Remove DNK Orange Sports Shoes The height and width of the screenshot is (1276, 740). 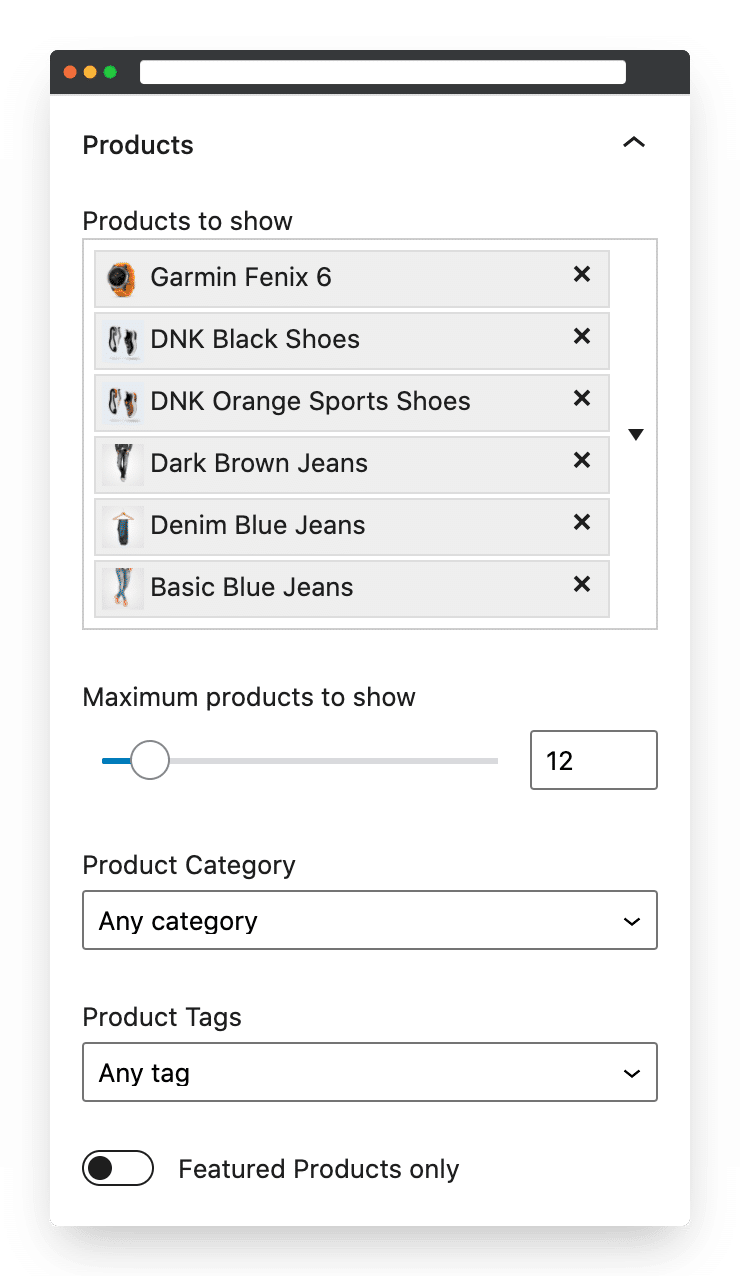click(x=582, y=398)
